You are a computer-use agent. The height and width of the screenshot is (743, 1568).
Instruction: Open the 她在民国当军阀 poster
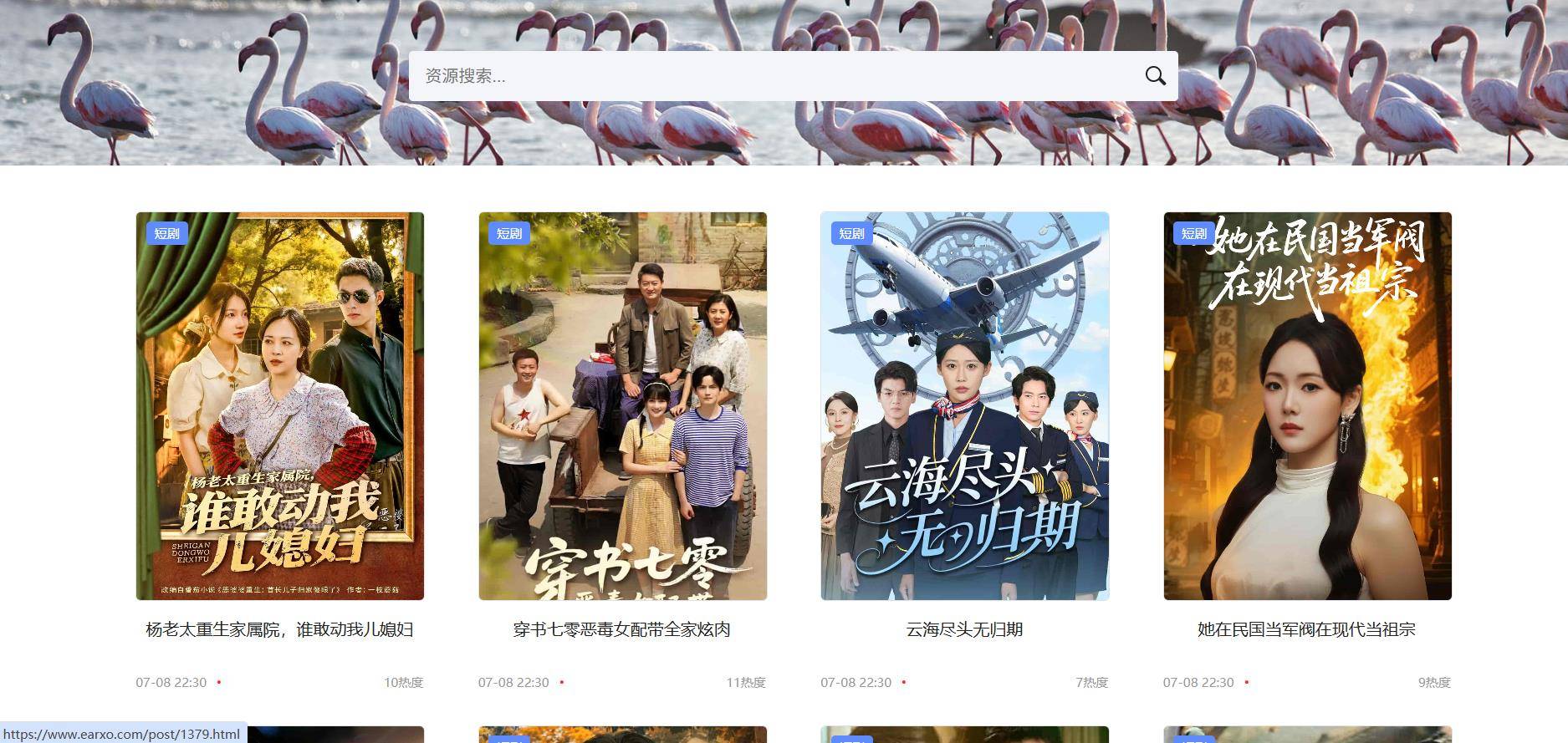[1307, 405]
